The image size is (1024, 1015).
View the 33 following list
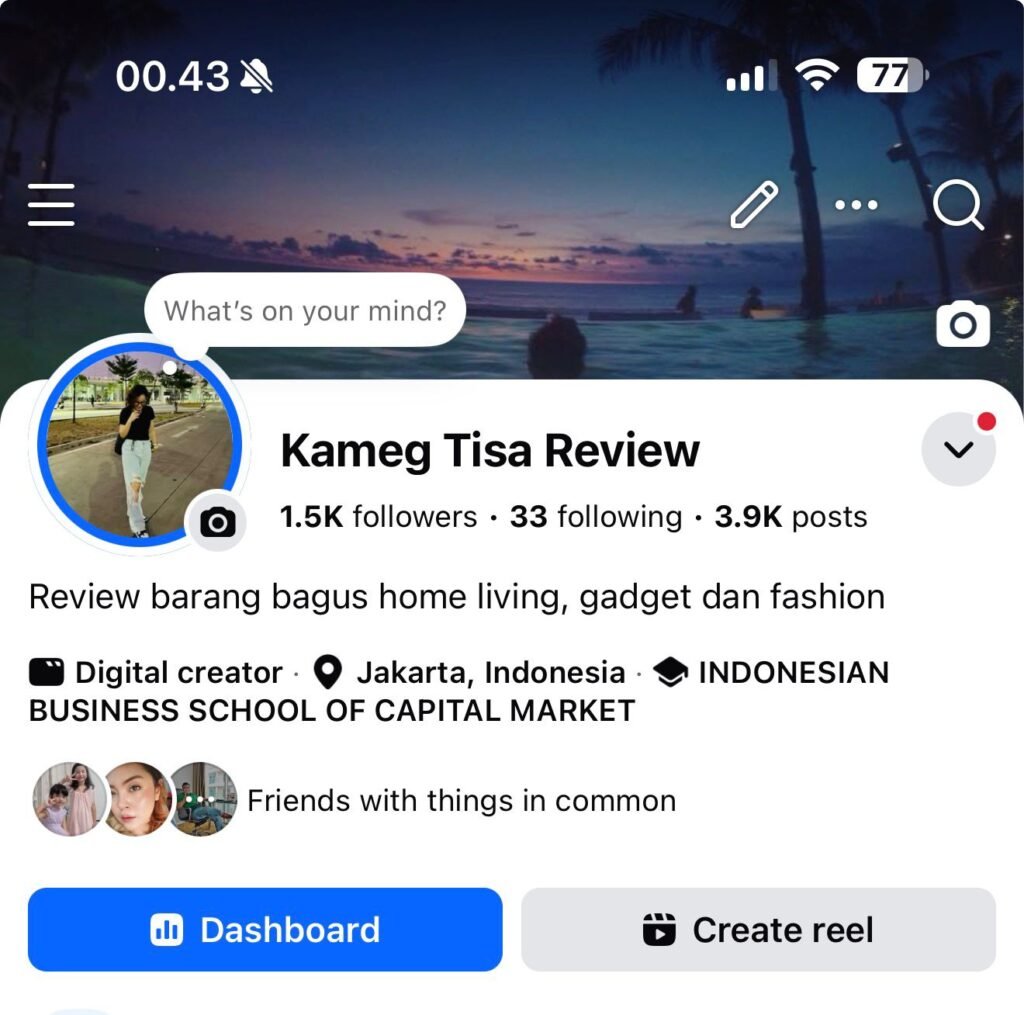(x=596, y=517)
